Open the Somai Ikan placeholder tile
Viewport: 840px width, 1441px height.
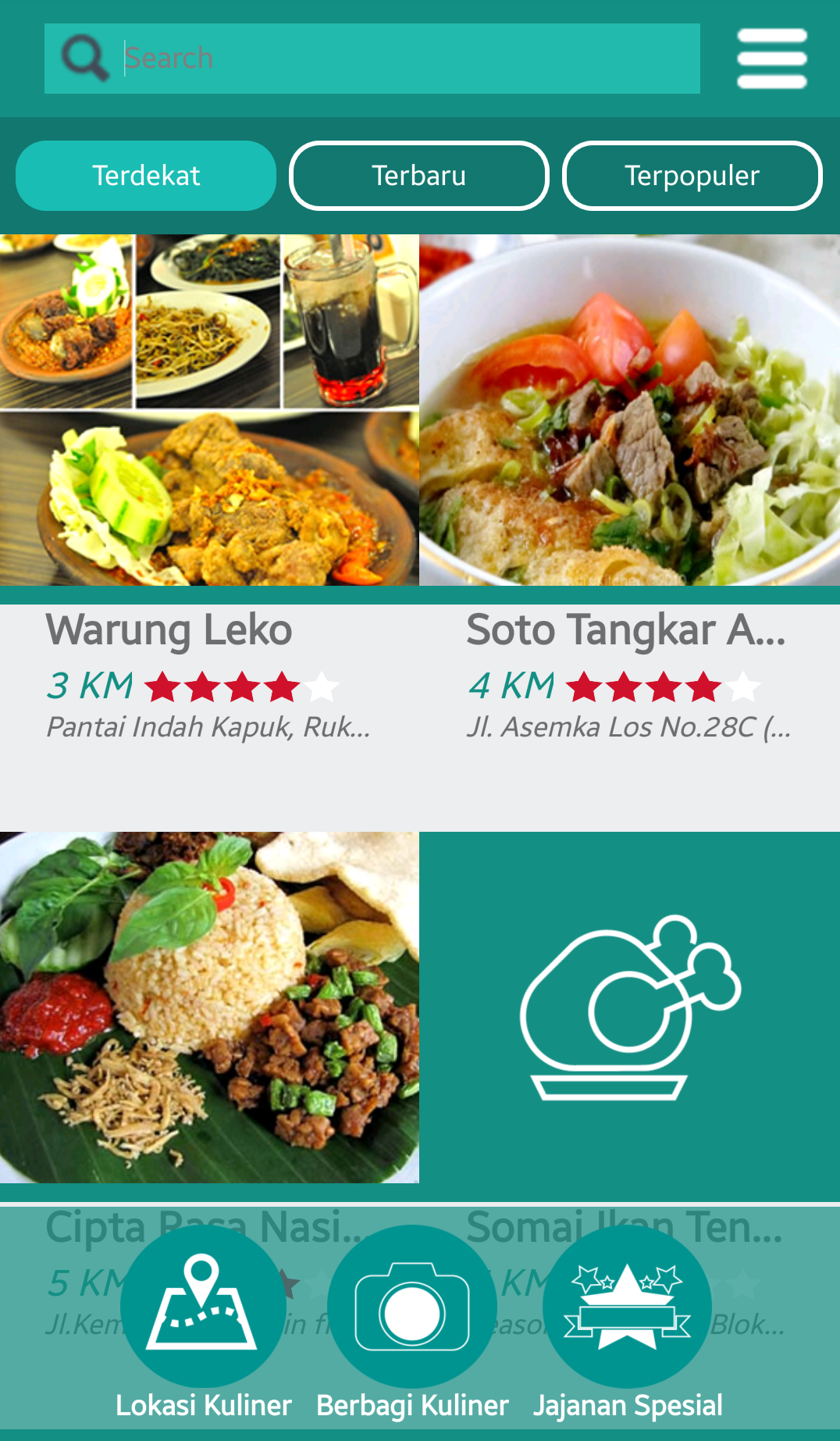tap(629, 1008)
